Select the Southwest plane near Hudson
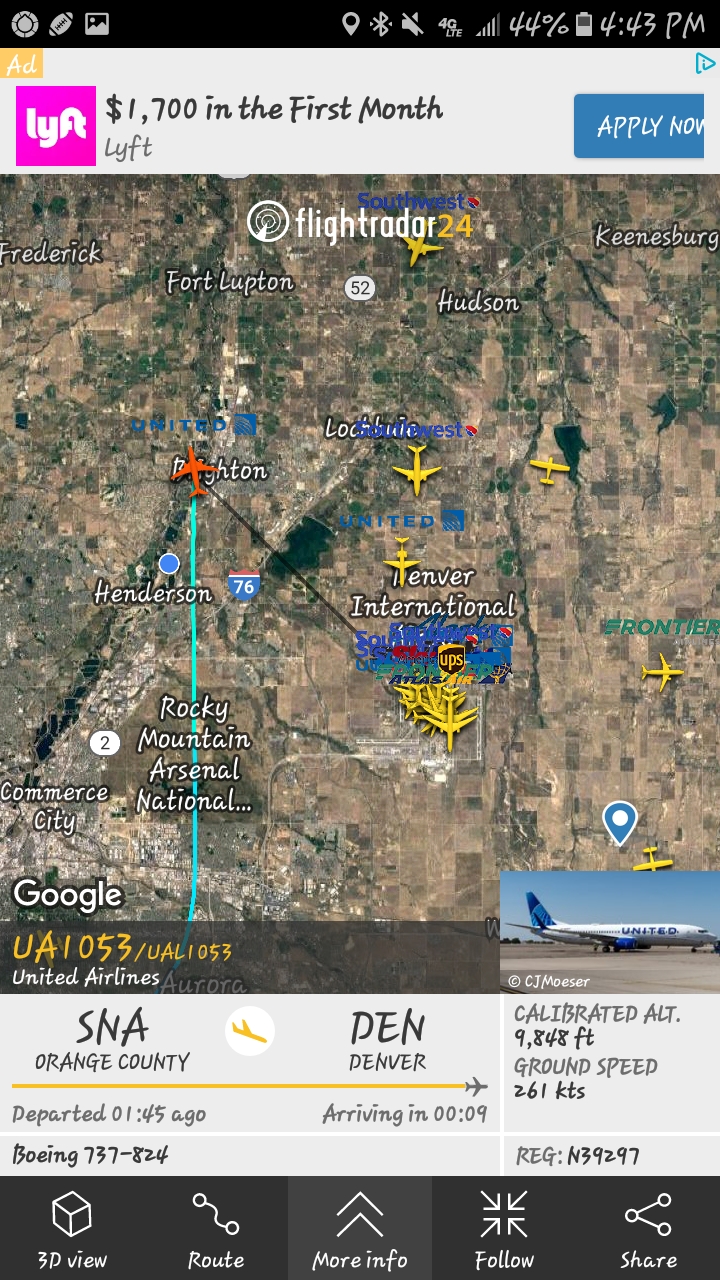This screenshot has width=720, height=1280. point(418,246)
